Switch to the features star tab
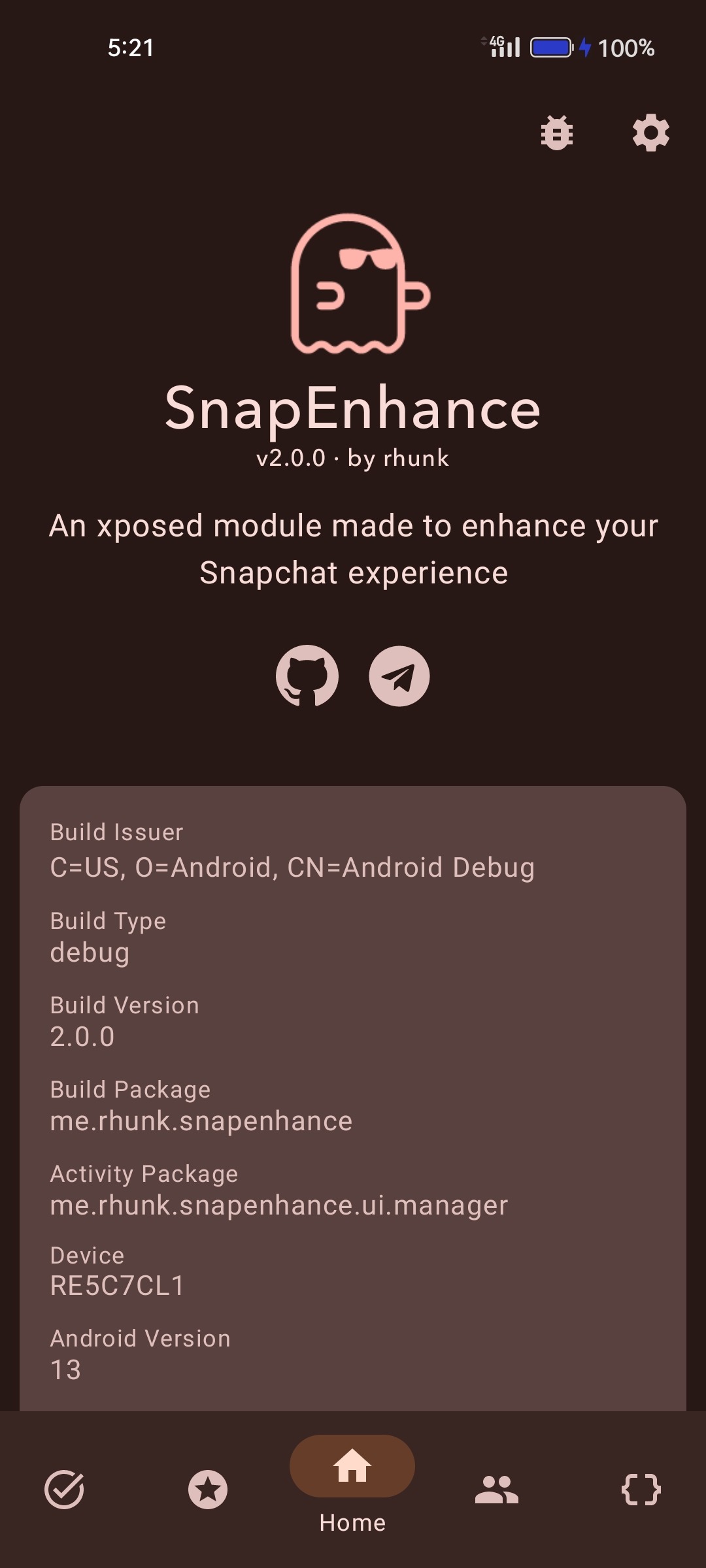The height and width of the screenshot is (1568, 706). point(208,1490)
